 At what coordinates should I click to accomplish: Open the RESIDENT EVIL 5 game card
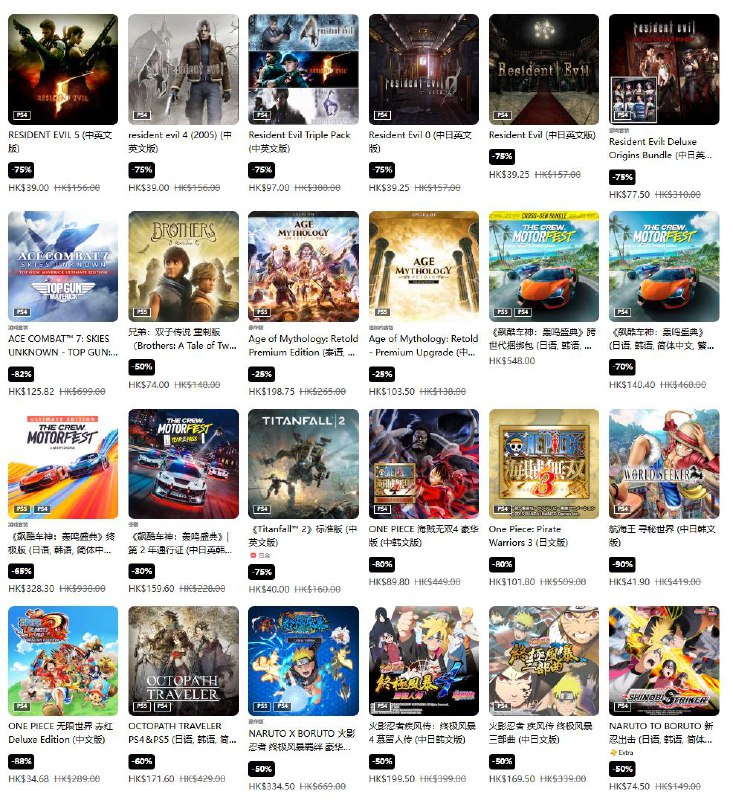pyautogui.click(x=63, y=69)
